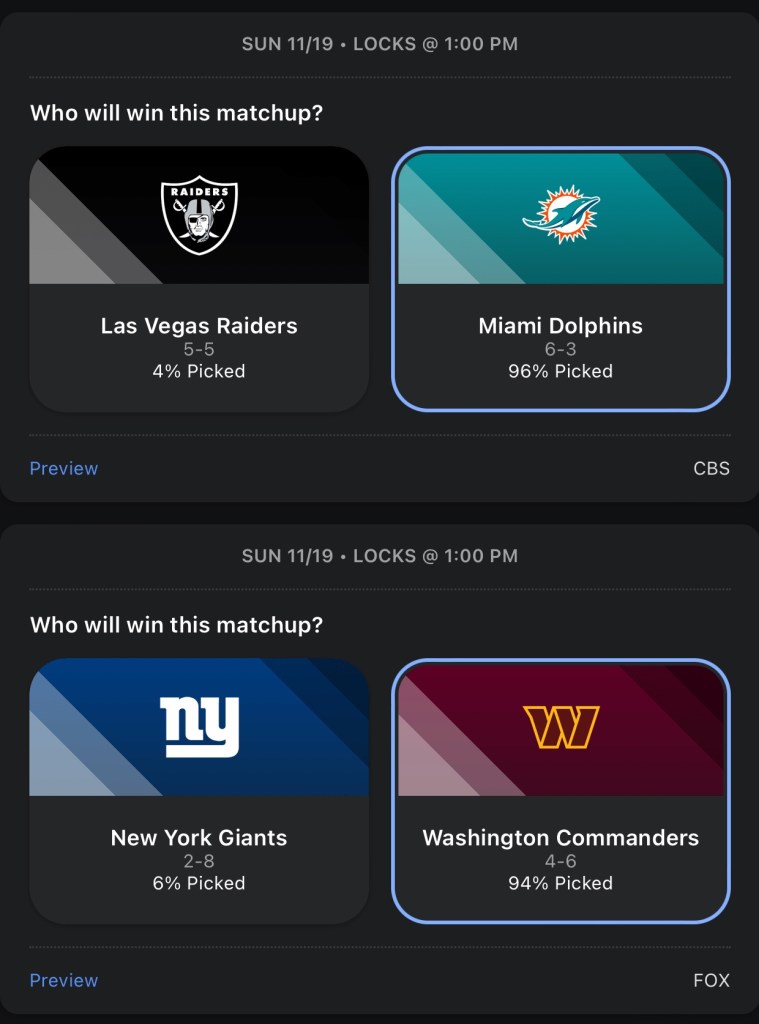This screenshot has height=1024, width=759.
Task: Open Preview for Raiders vs Dolphins
Action: [x=64, y=468]
